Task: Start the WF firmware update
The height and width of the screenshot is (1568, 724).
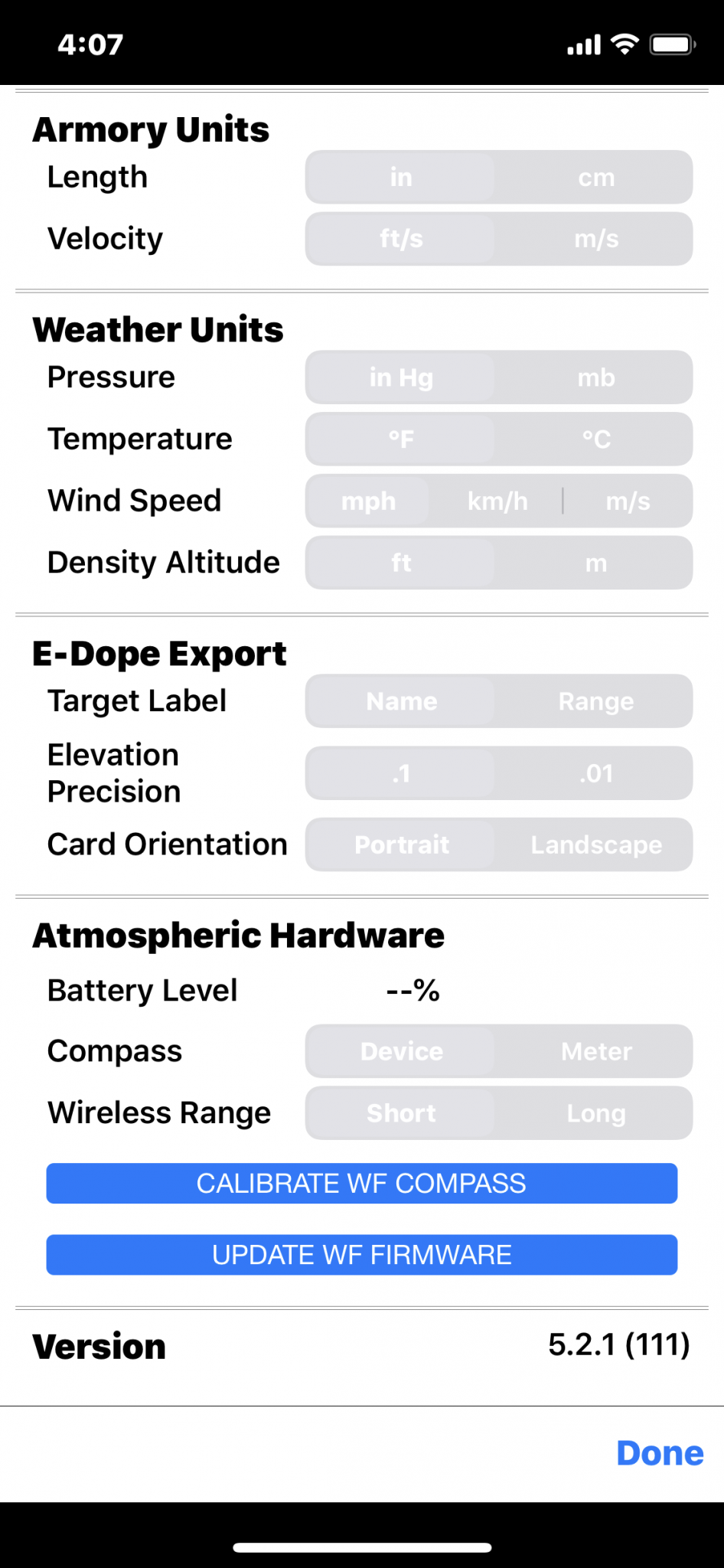Action: coord(361,1255)
